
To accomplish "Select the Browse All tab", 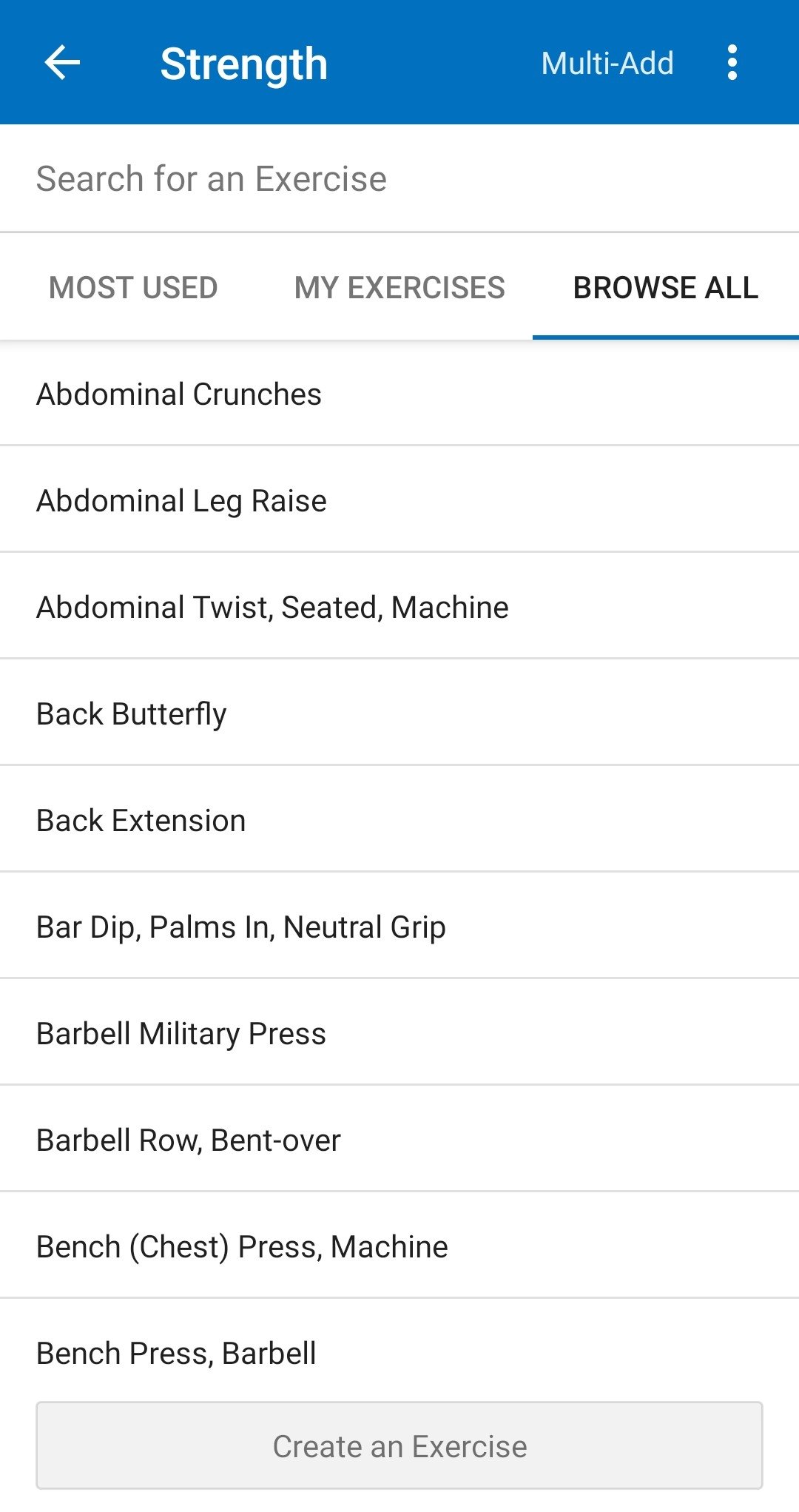I will click(666, 287).
